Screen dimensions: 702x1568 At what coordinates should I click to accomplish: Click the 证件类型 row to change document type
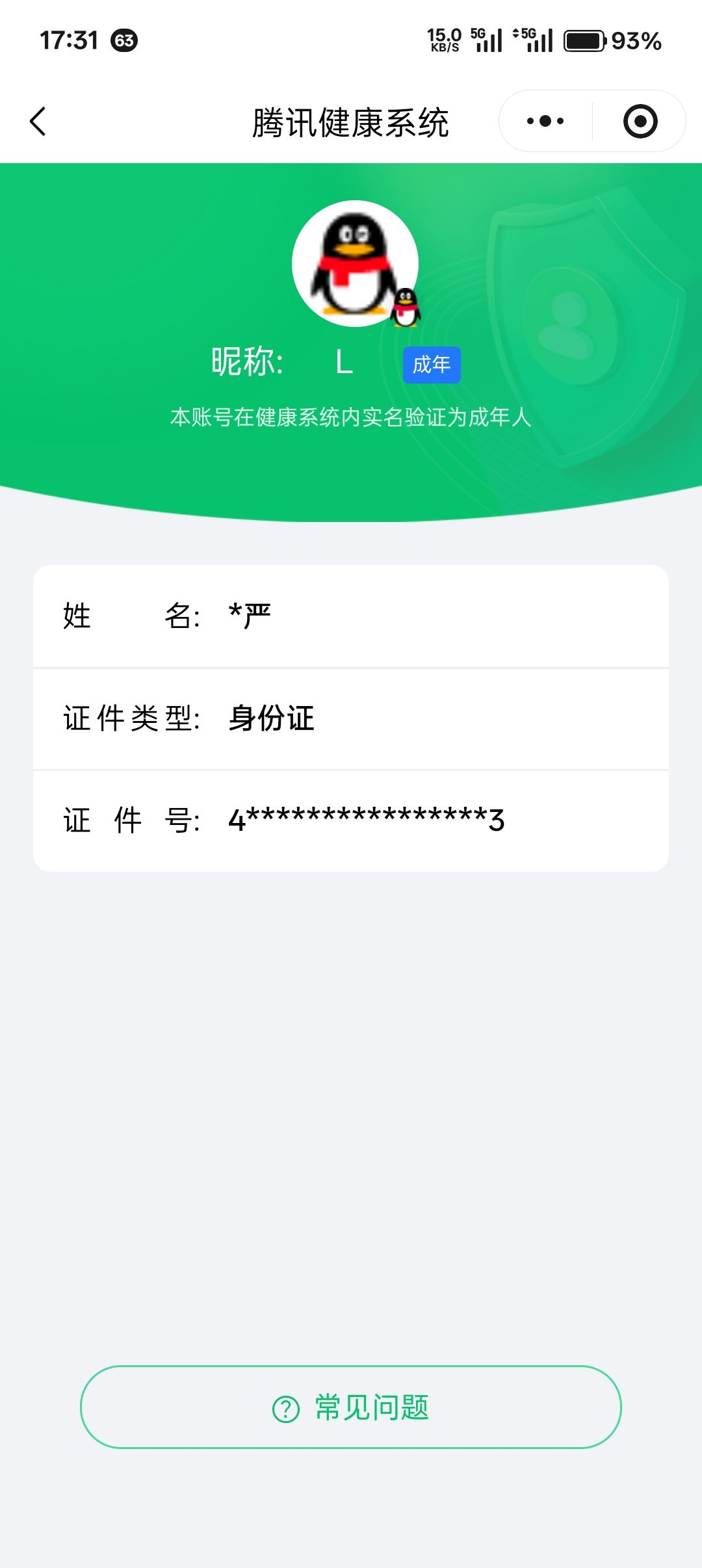351,718
